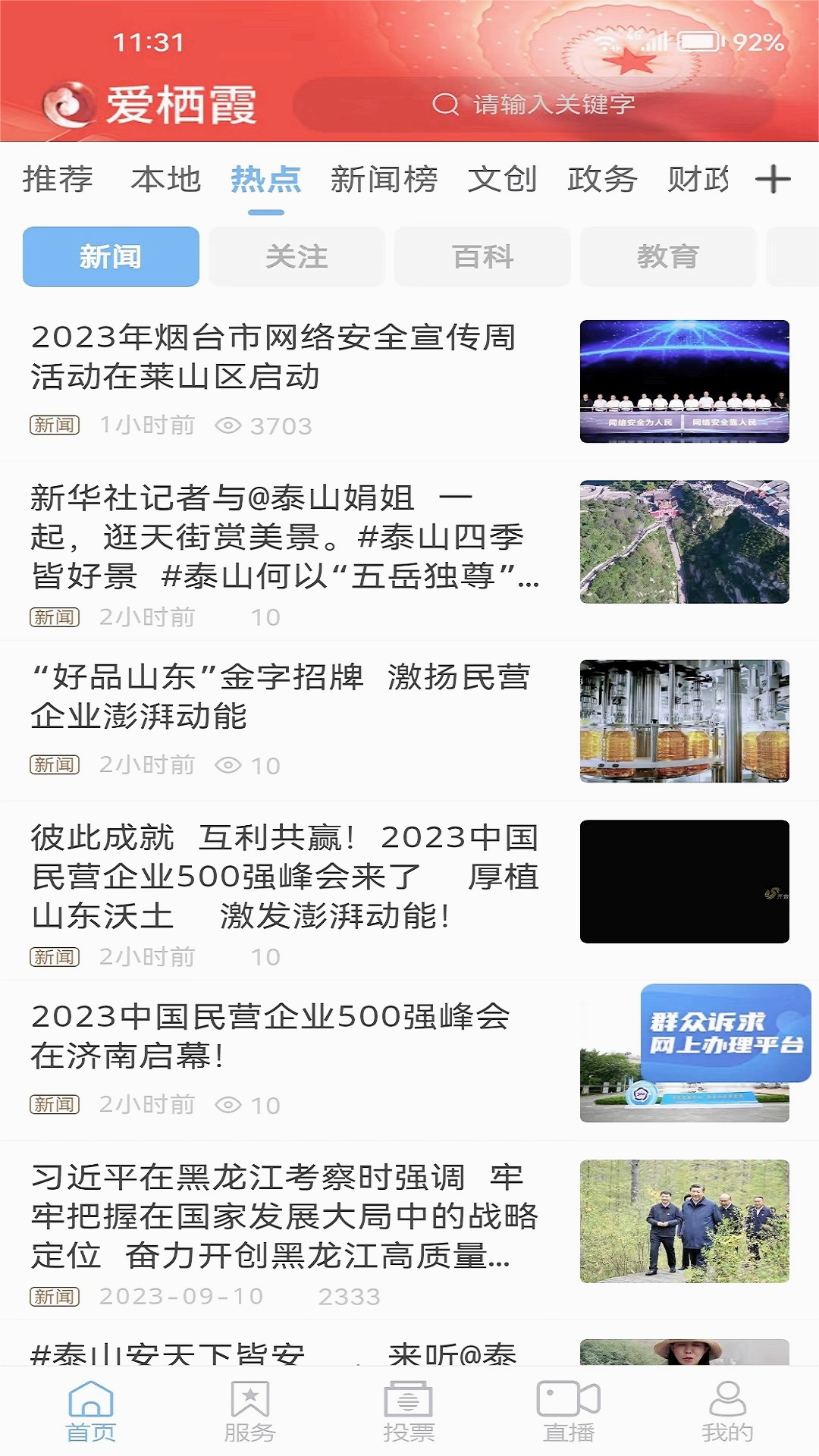View the 彼此成就 互利共赢 news item
The width and height of the screenshot is (819, 1456).
click(x=284, y=877)
